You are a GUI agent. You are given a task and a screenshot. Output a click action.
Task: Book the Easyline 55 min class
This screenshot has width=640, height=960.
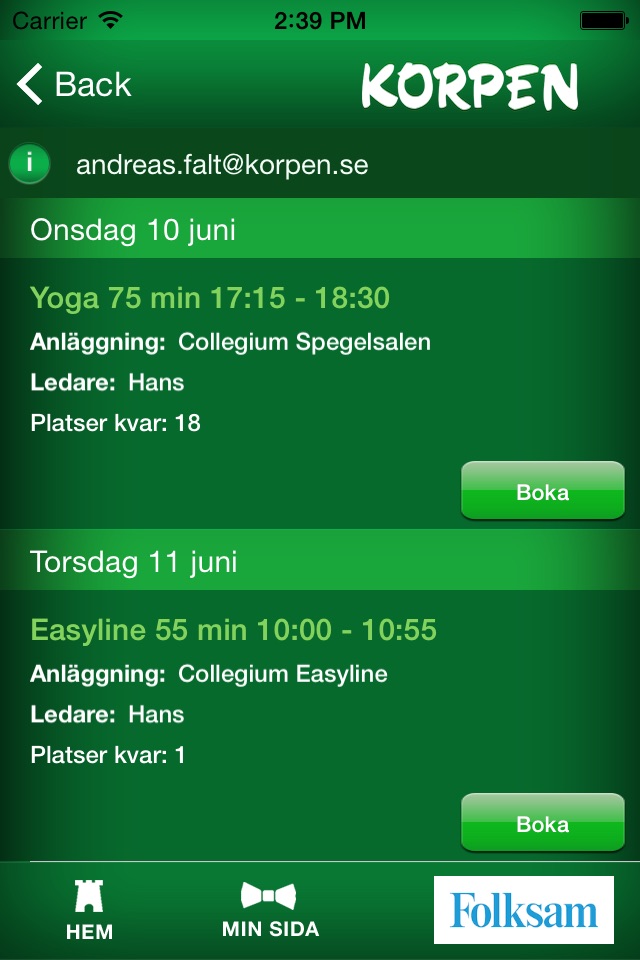(x=542, y=823)
